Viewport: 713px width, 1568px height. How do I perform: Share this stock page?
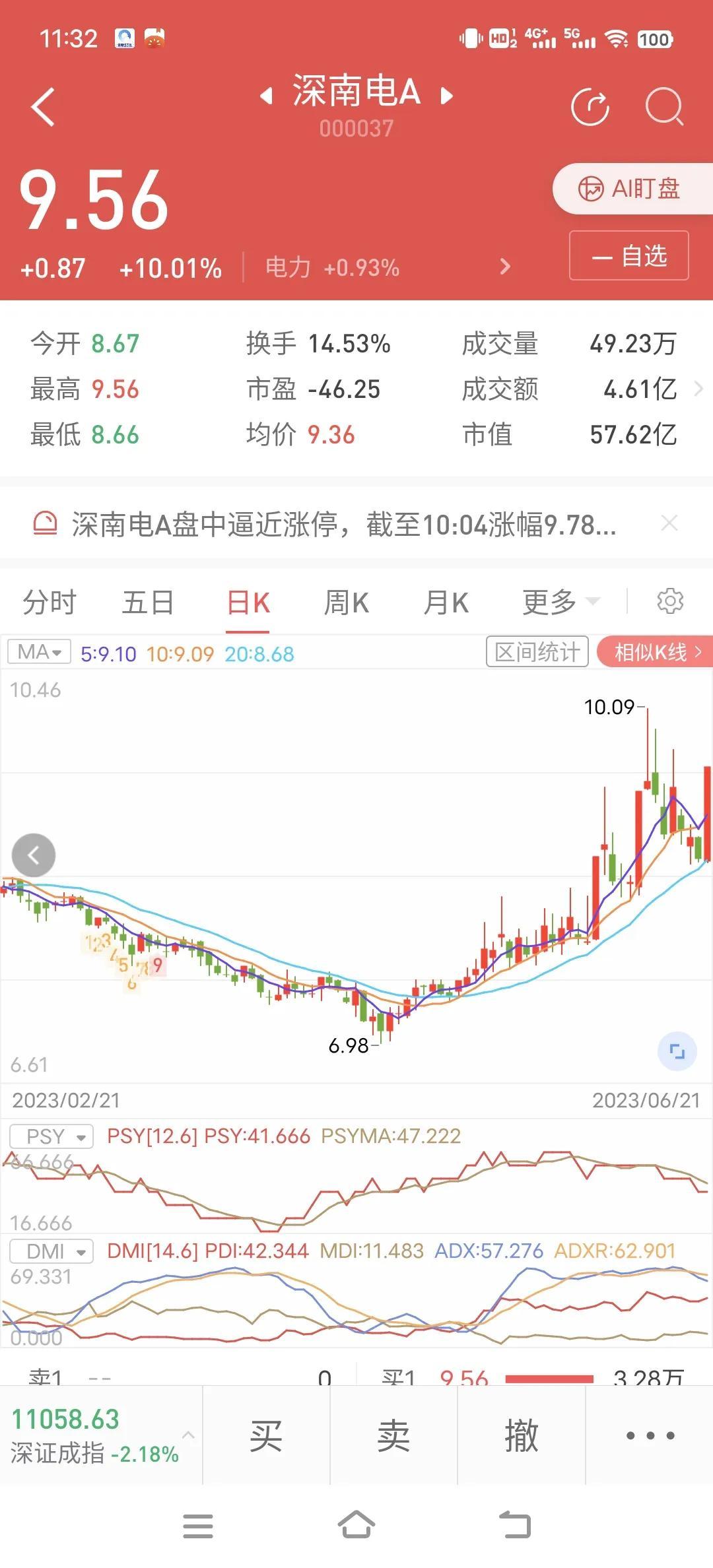point(590,106)
